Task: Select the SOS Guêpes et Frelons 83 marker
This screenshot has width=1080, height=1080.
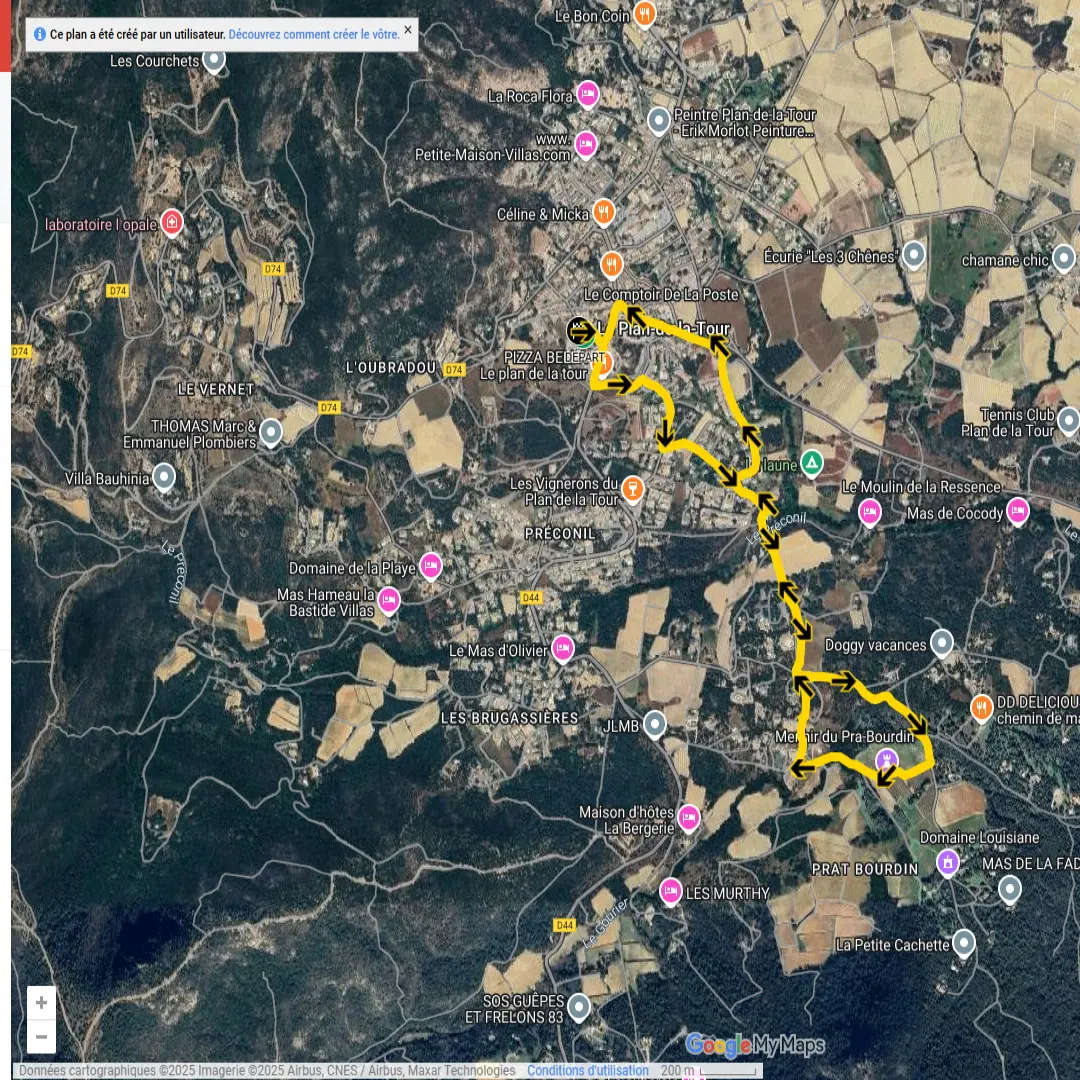Action: pyautogui.click(x=579, y=1004)
